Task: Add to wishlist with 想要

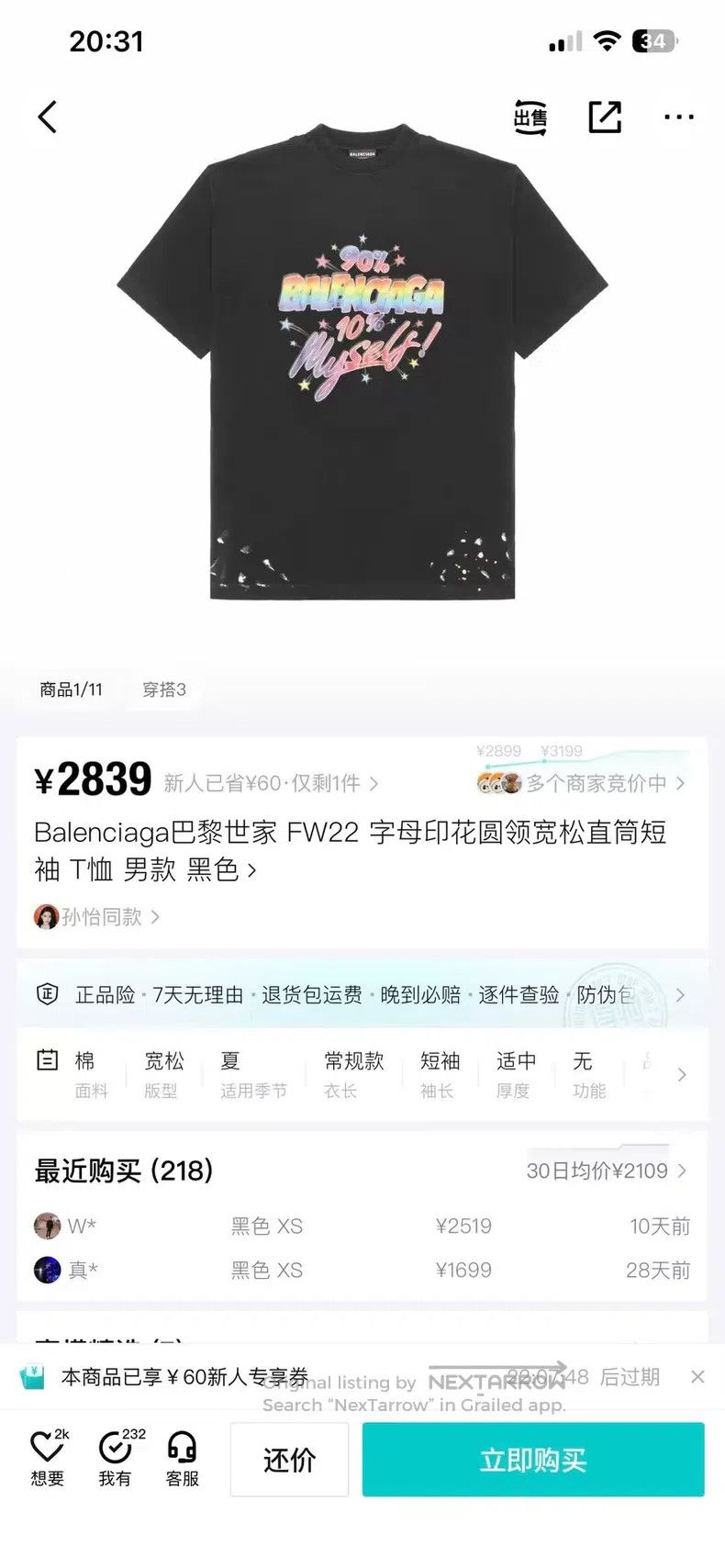Action: pyautogui.click(x=48, y=1459)
